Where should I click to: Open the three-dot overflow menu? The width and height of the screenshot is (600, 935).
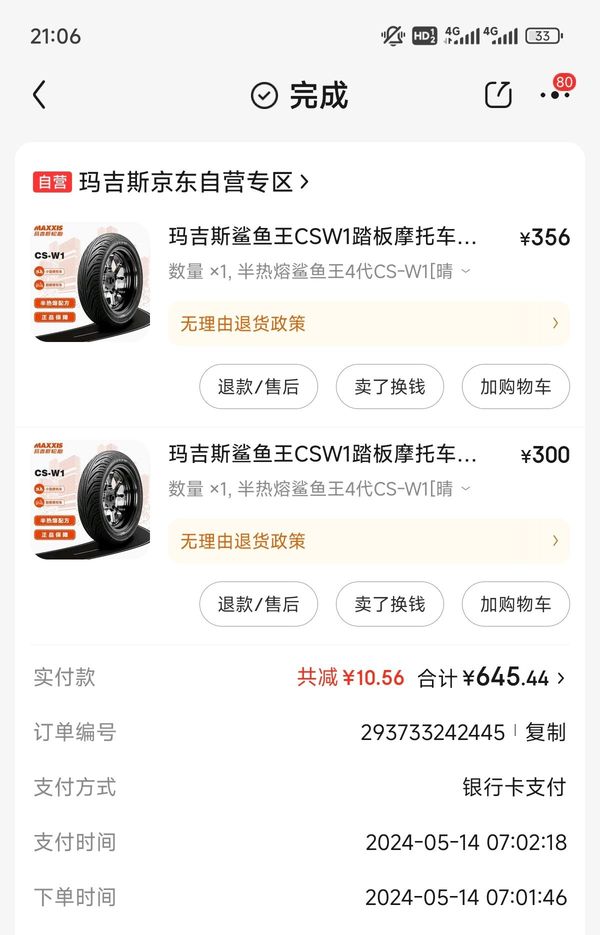(553, 95)
